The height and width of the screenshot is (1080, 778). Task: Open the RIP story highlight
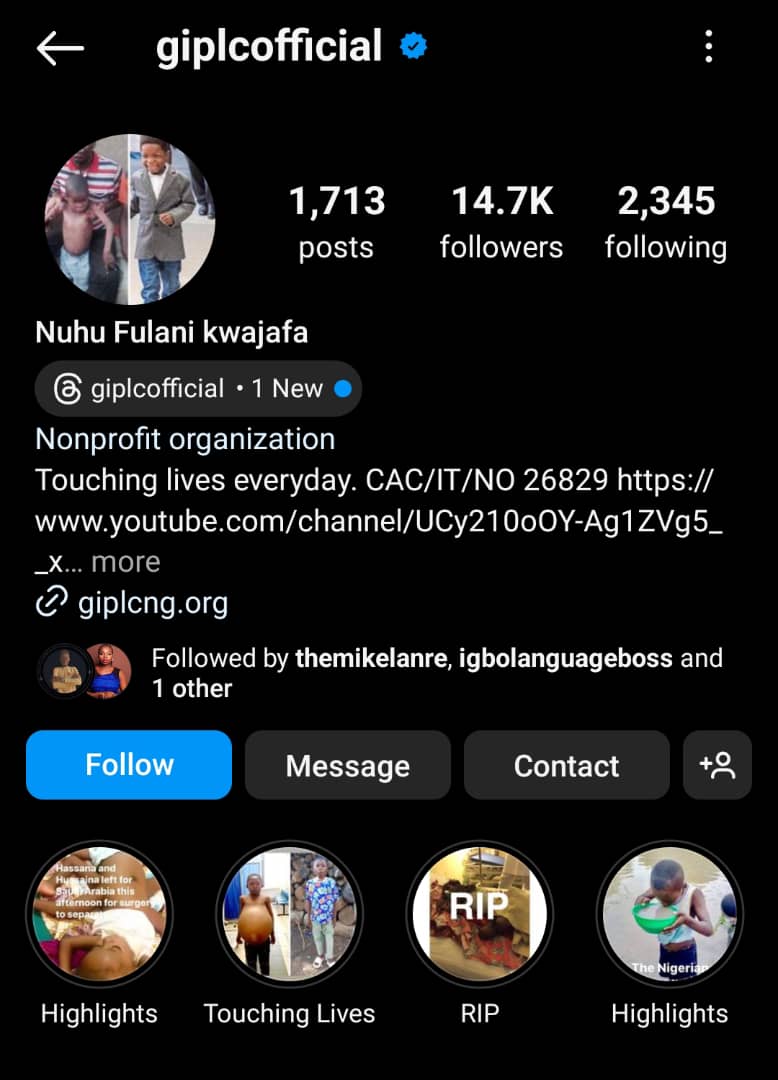(x=479, y=914)
